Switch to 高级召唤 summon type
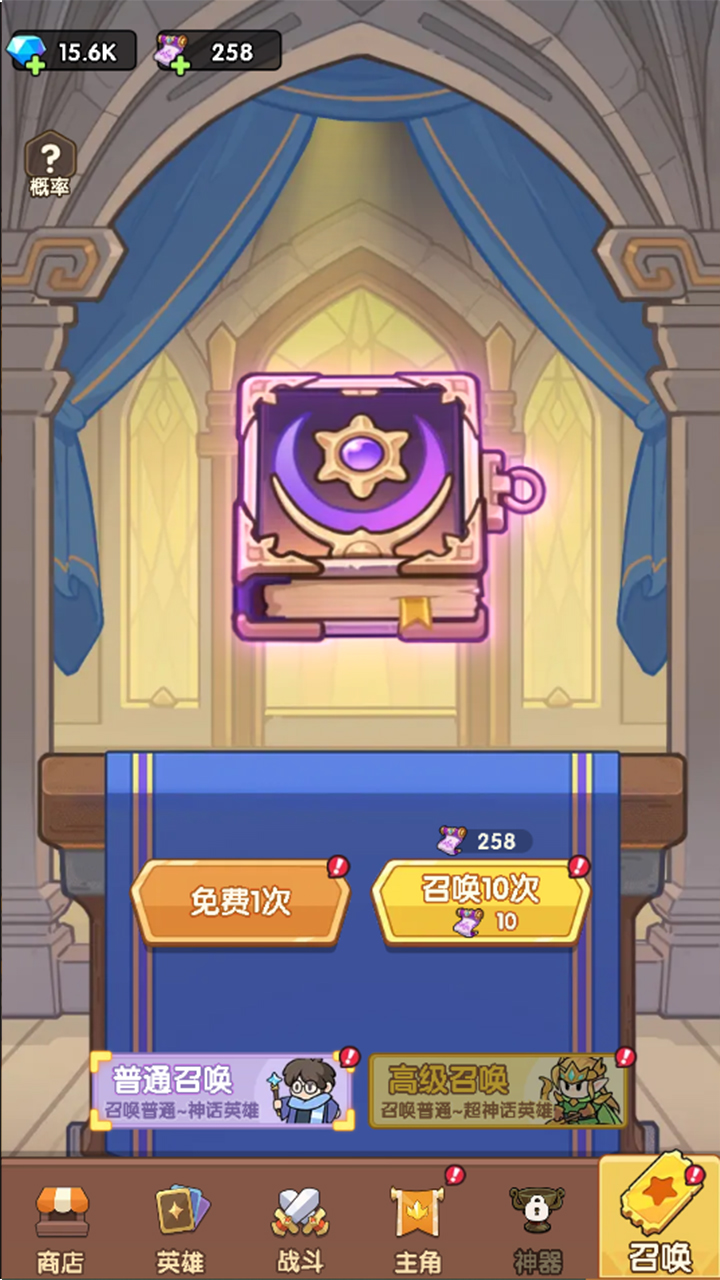 click(498, 1092)
